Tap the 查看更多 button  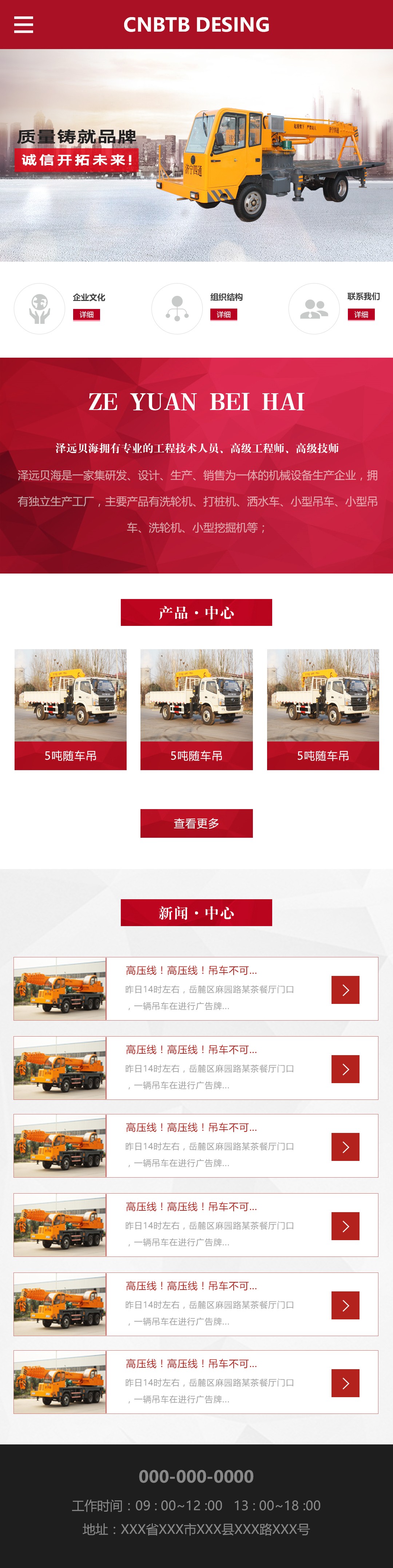coord(196,823)
